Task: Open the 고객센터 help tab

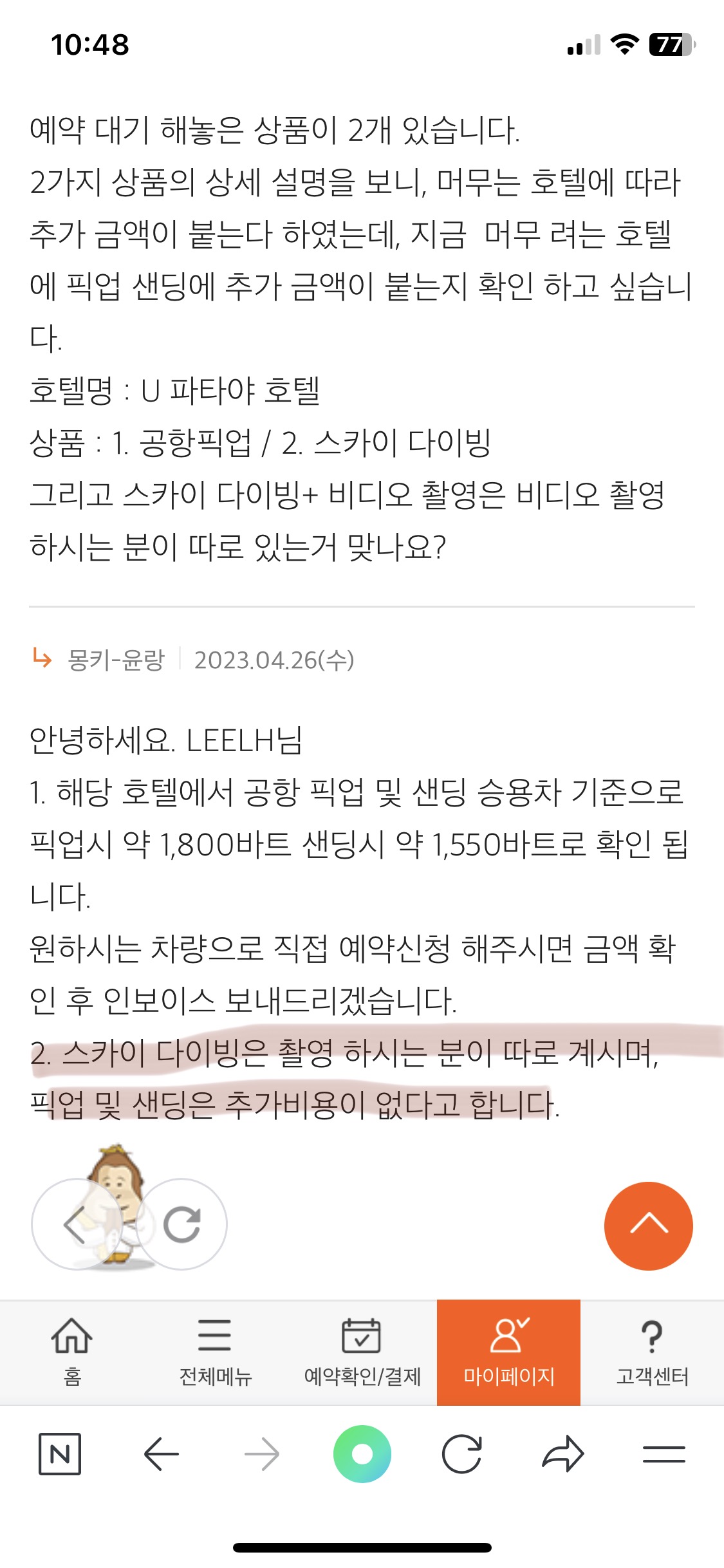Action: 652,1352
